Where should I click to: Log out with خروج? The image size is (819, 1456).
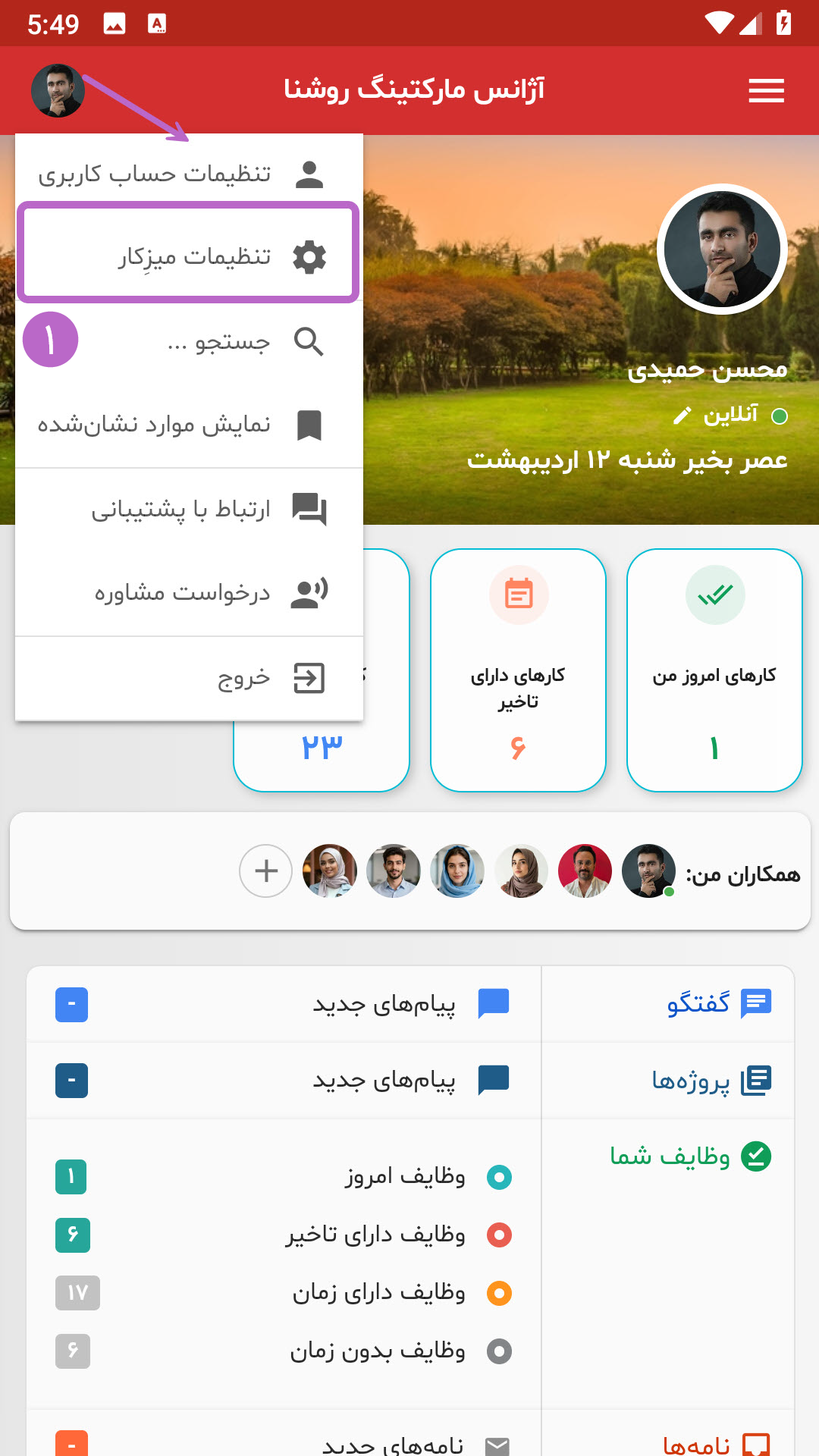tap(189, 678)
